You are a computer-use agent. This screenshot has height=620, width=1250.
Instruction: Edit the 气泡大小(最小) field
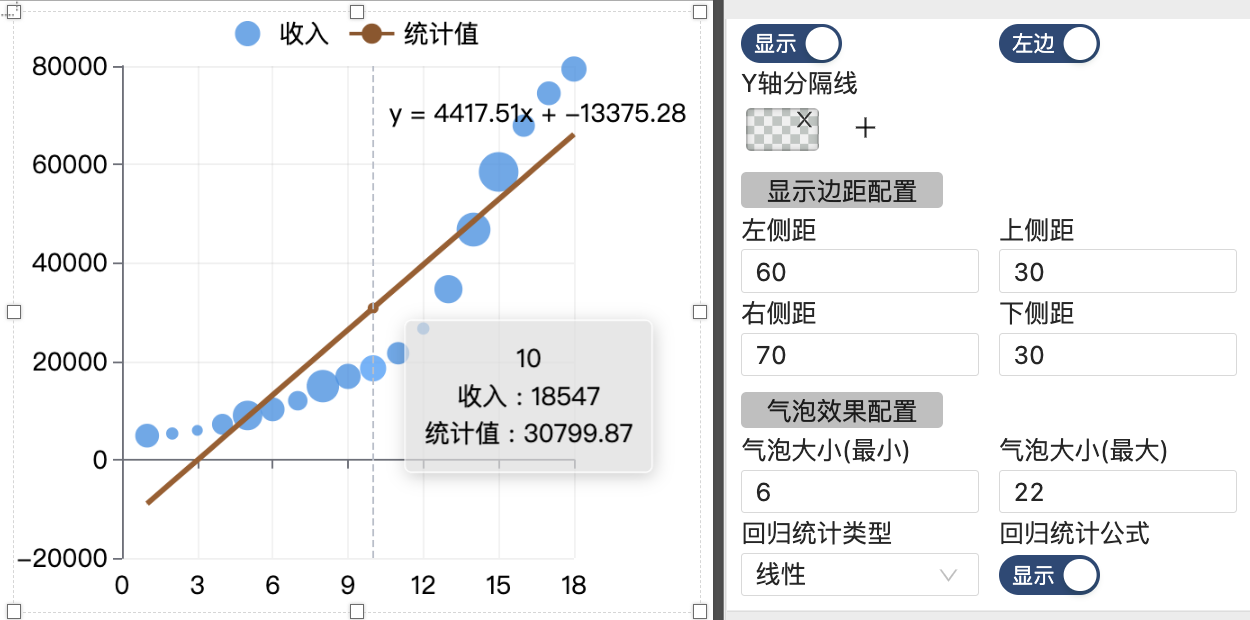[x=859, y=492]
